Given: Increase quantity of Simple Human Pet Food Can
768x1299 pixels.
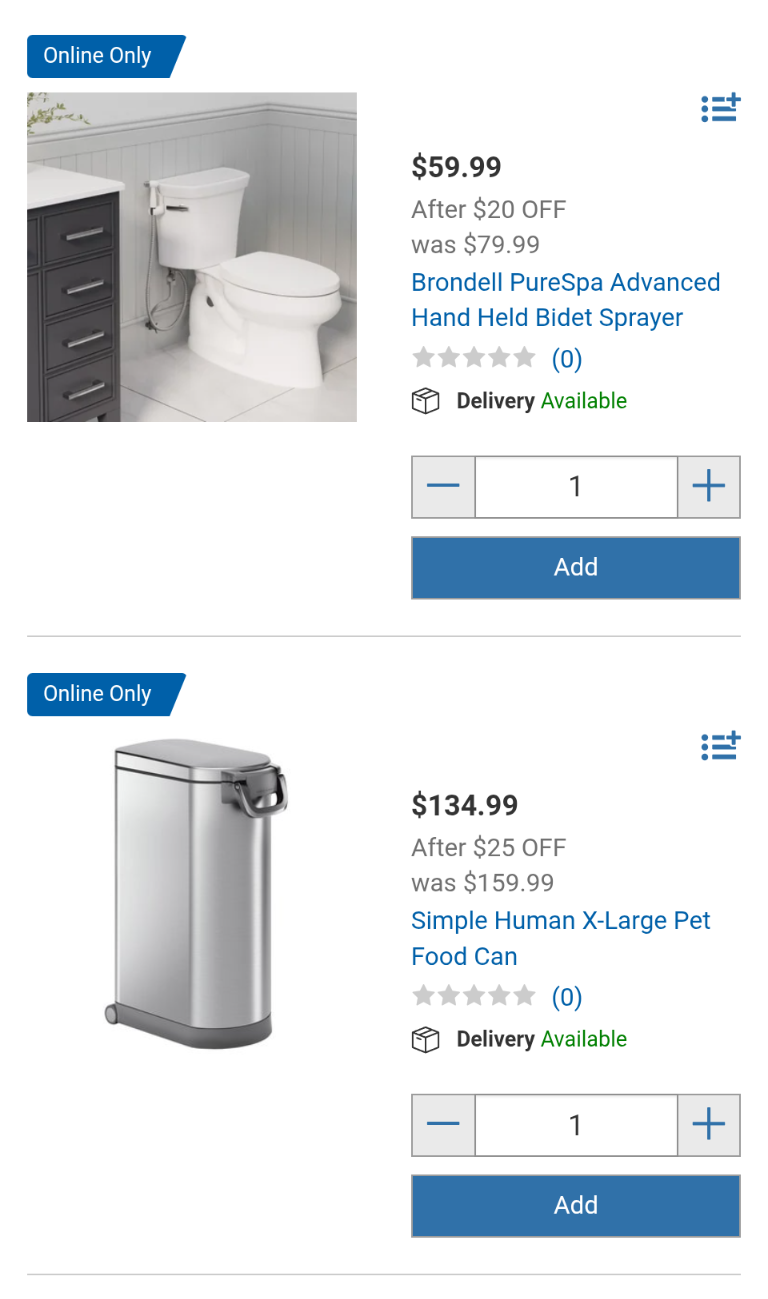Looking at the screenshot, I should coord(708,1125).
